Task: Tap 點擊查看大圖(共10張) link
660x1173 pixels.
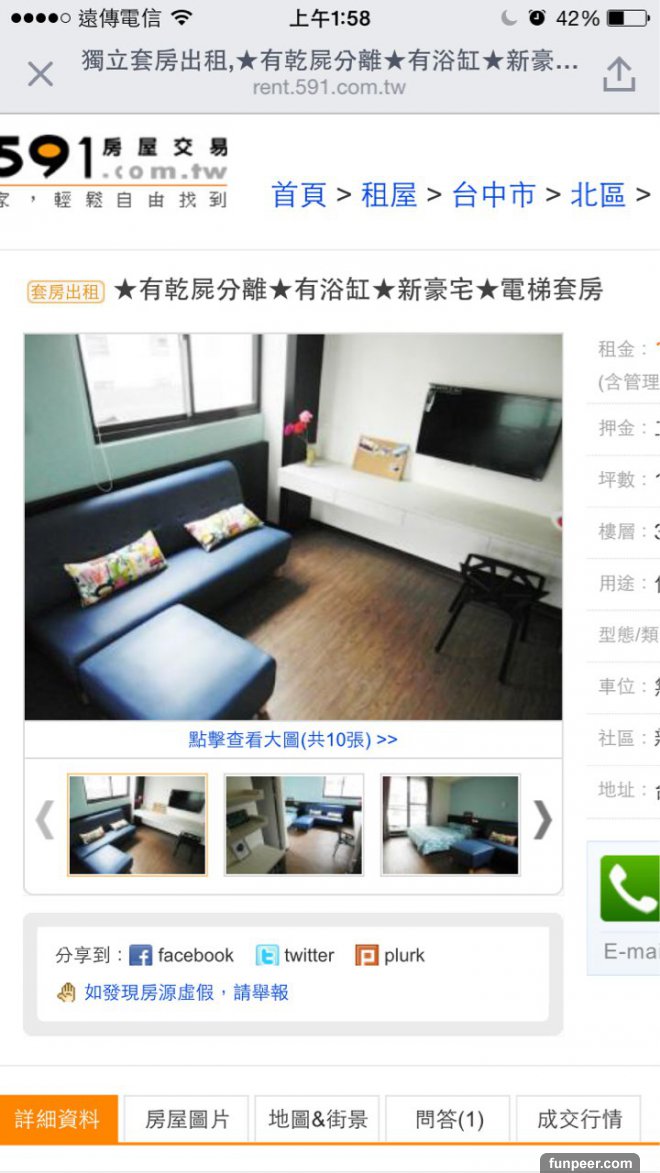Action: [293, 740]
